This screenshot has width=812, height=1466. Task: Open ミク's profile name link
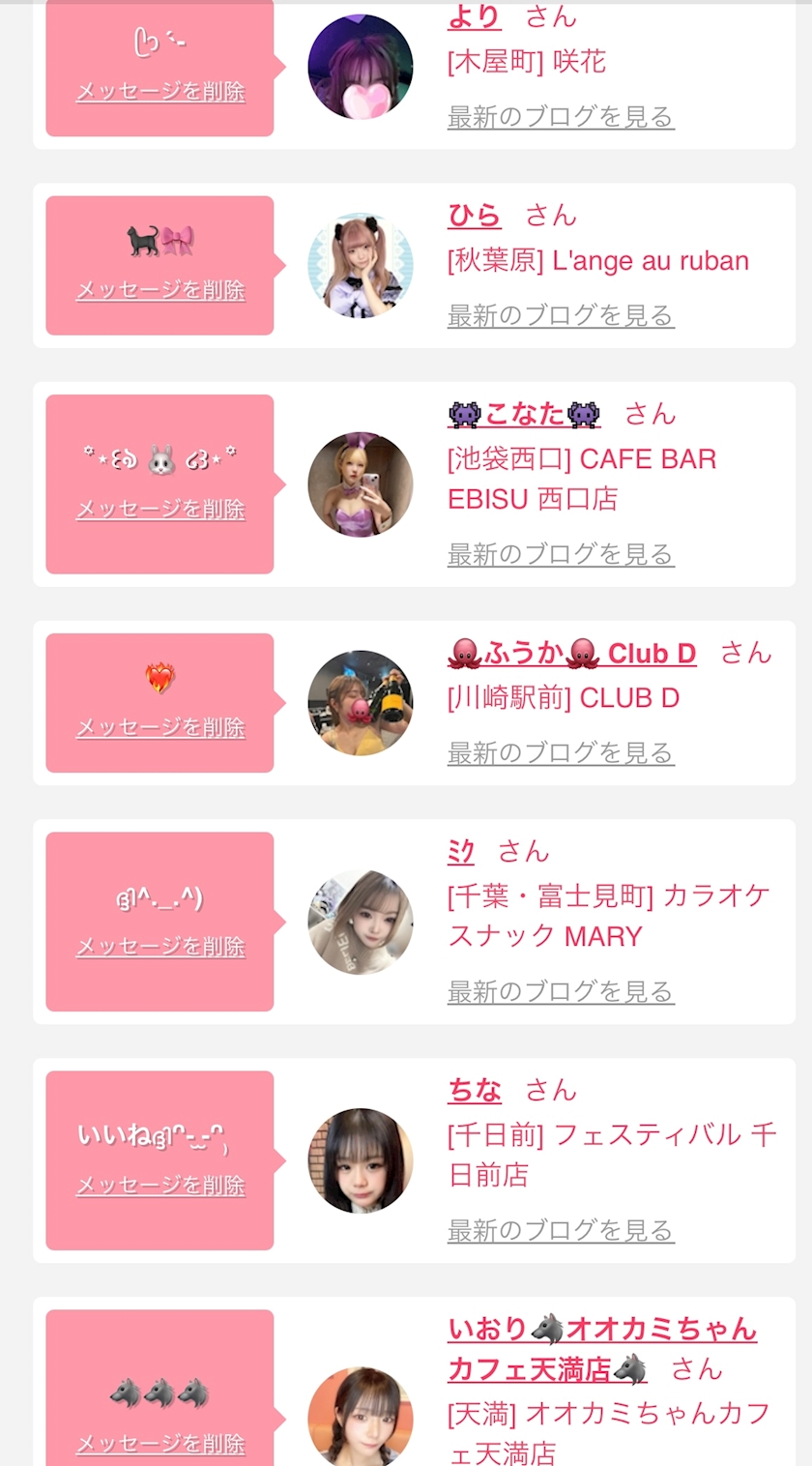coord(461,852)
